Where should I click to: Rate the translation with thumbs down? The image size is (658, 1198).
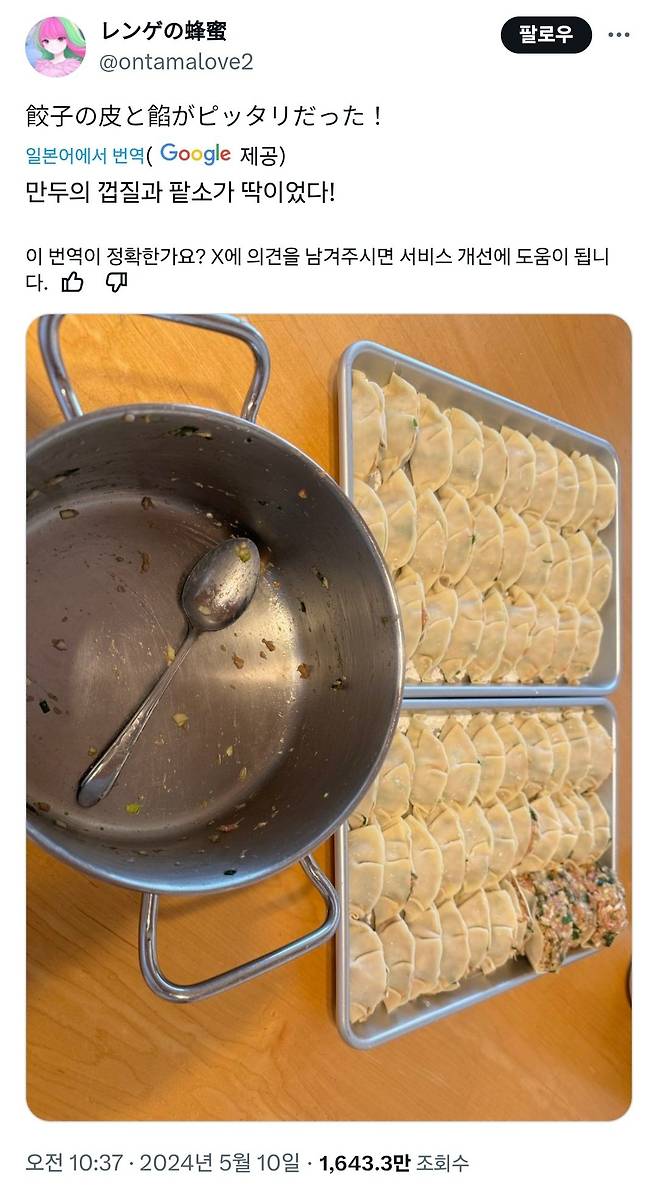(x=116, y=282)
